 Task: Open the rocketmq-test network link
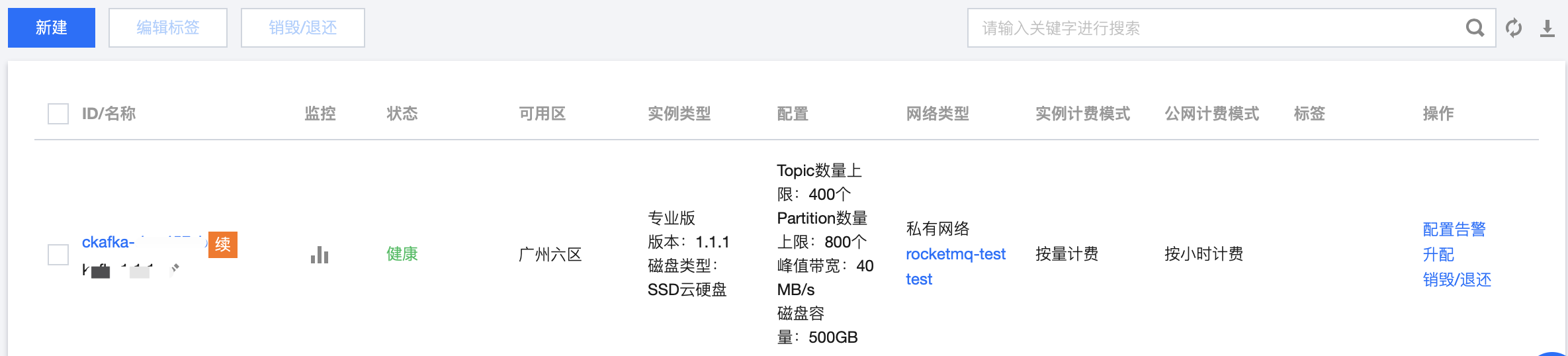click(955, 254)
